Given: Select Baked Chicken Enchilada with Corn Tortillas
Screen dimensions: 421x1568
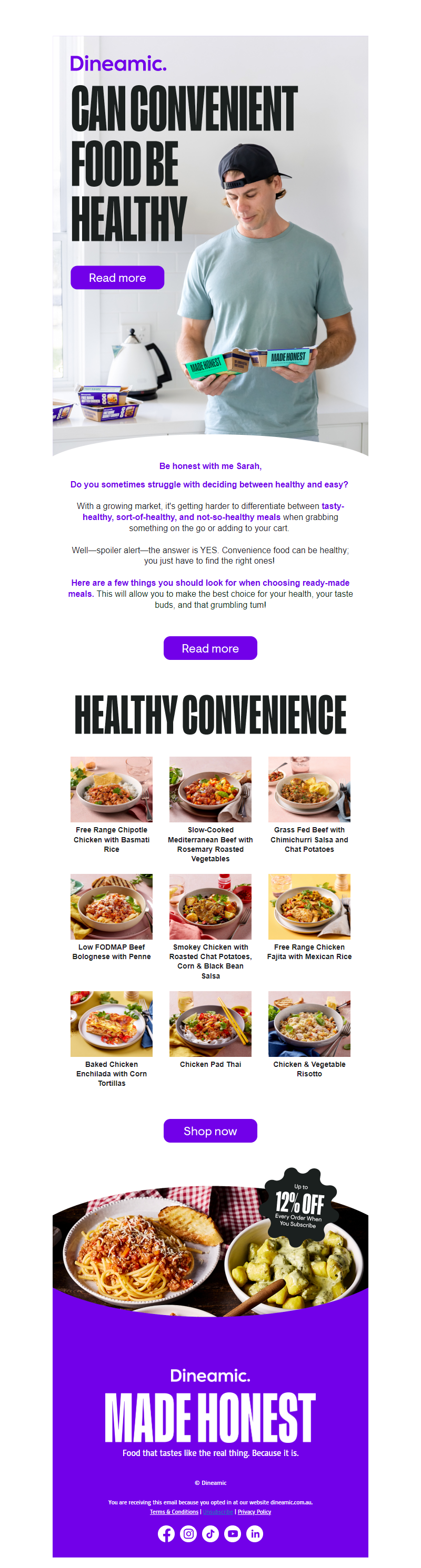Looking at the screenshot, I should point(112,1024).
